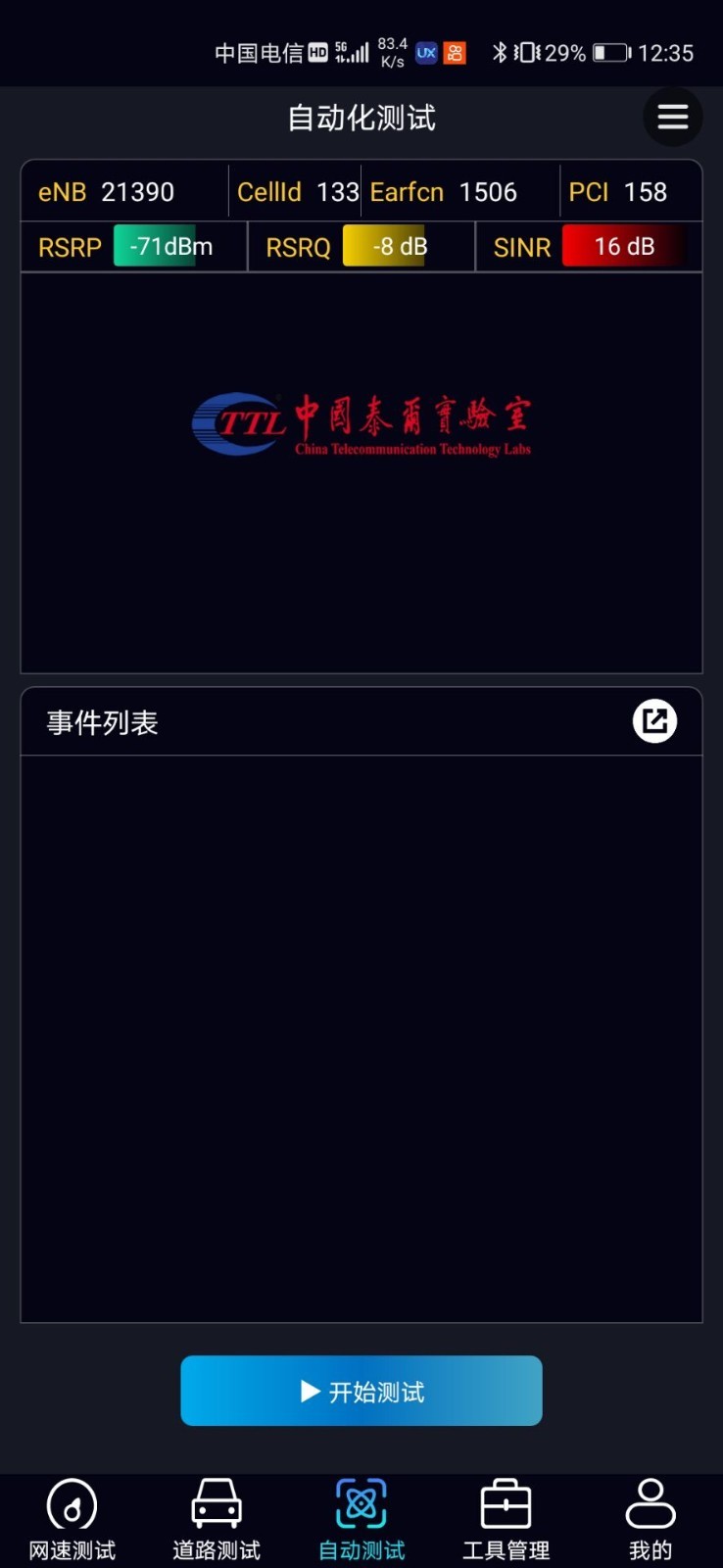Screen dimensions: 723x1568
Task: Toggle the yellow RSRQ indicator
Action: (x=397, y=246)
